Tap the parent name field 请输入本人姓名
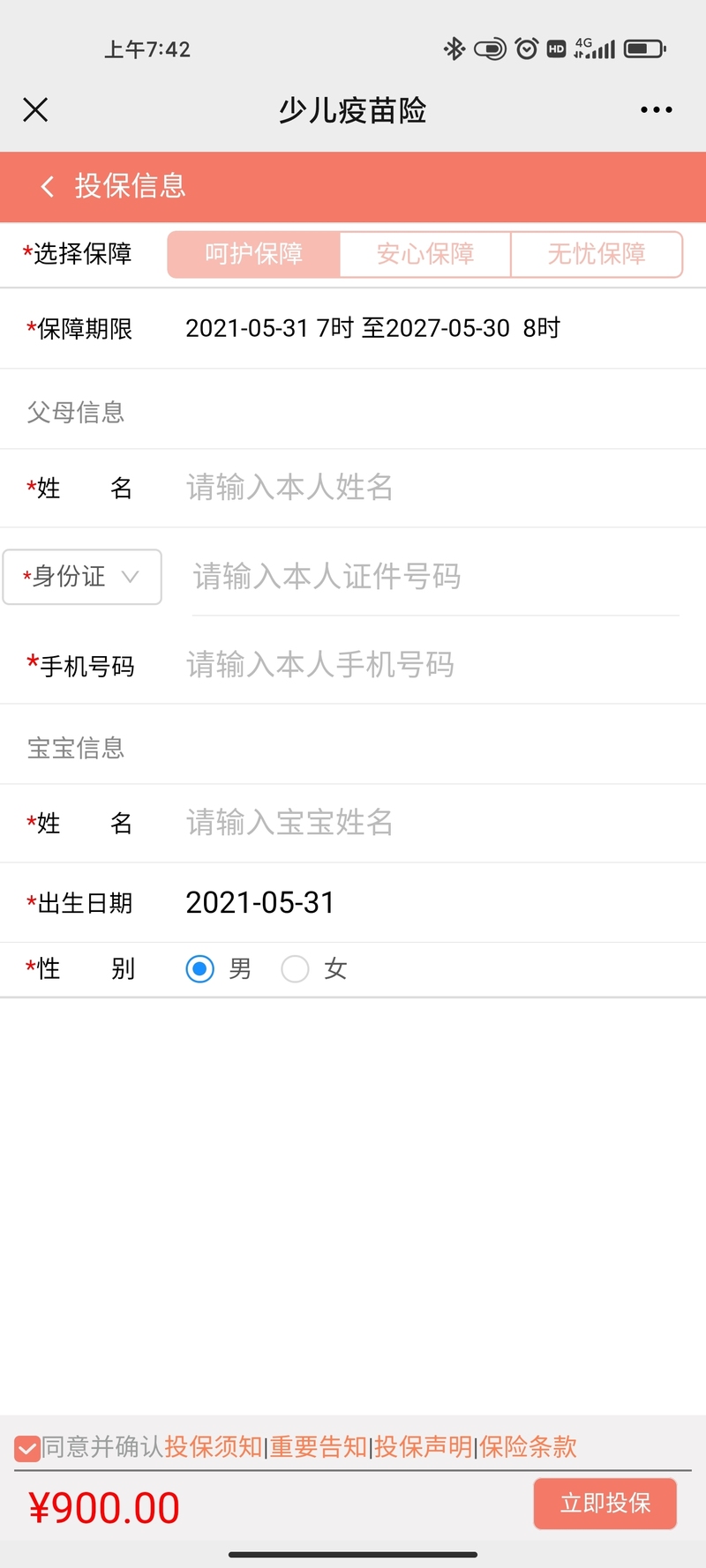706x1568 pixels. pos(432,488)
